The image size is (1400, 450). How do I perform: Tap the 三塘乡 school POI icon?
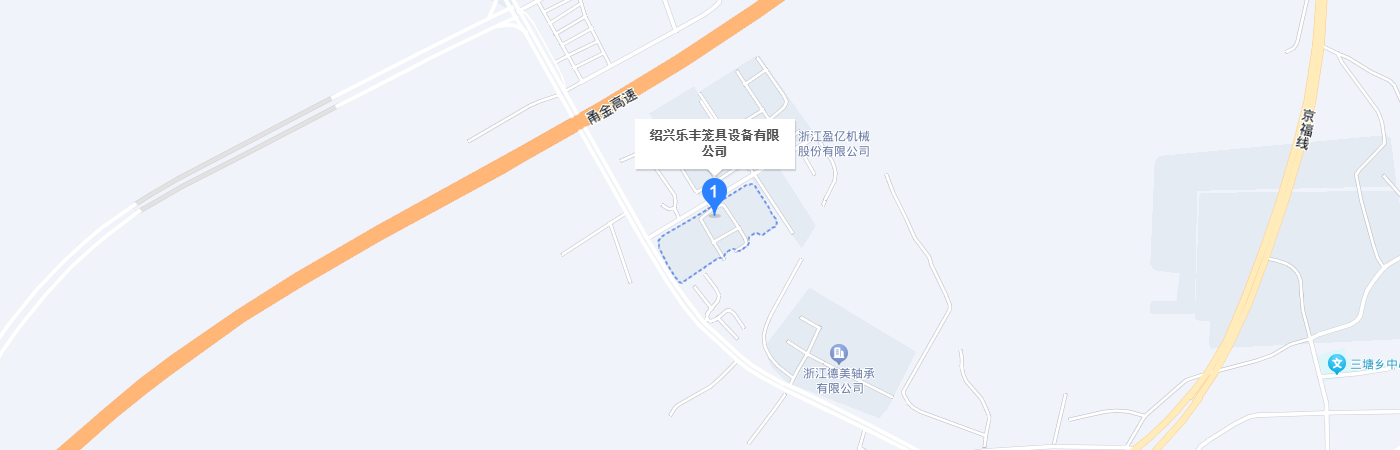tap(1336, 364)
